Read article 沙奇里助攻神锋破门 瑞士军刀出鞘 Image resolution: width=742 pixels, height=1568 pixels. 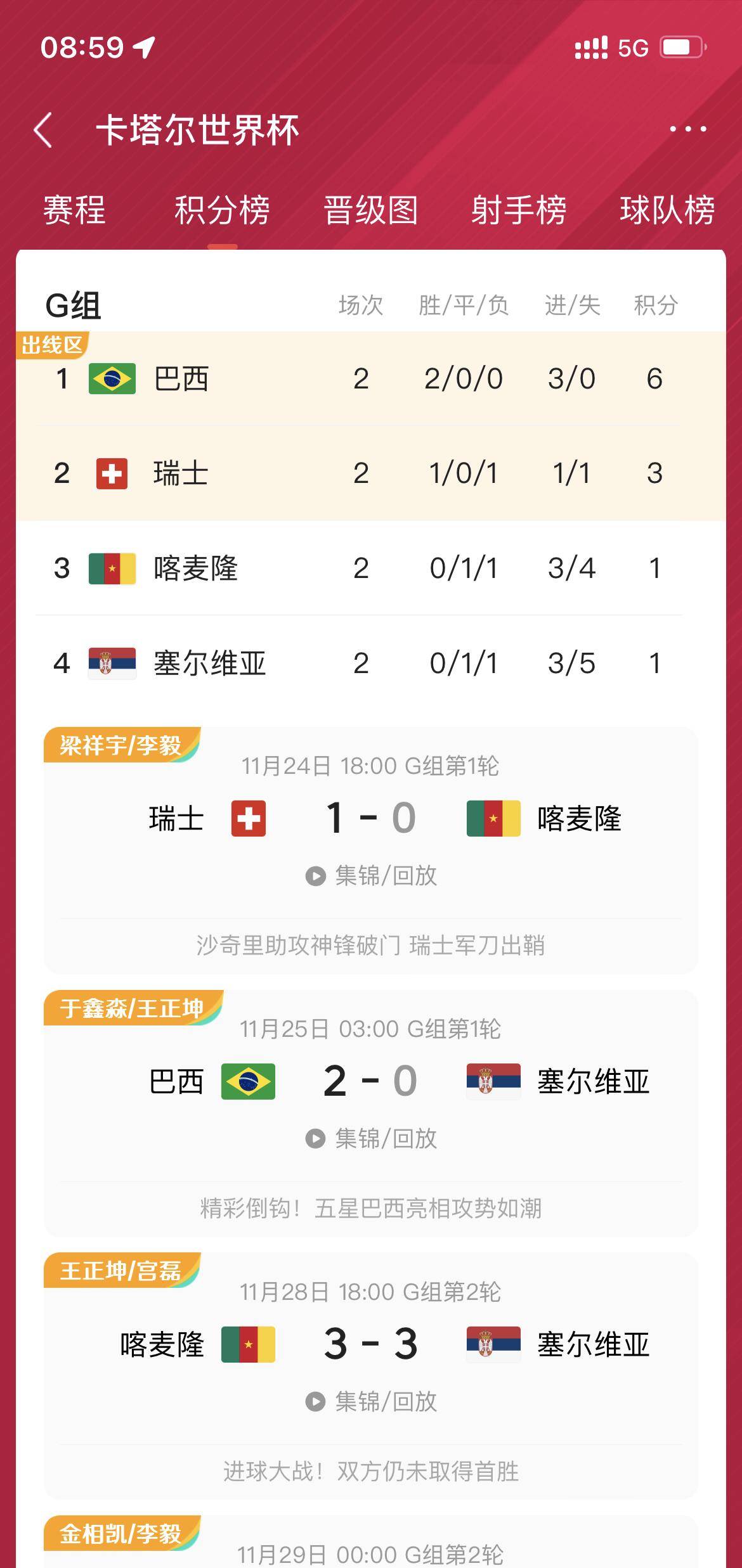[370, 945]
